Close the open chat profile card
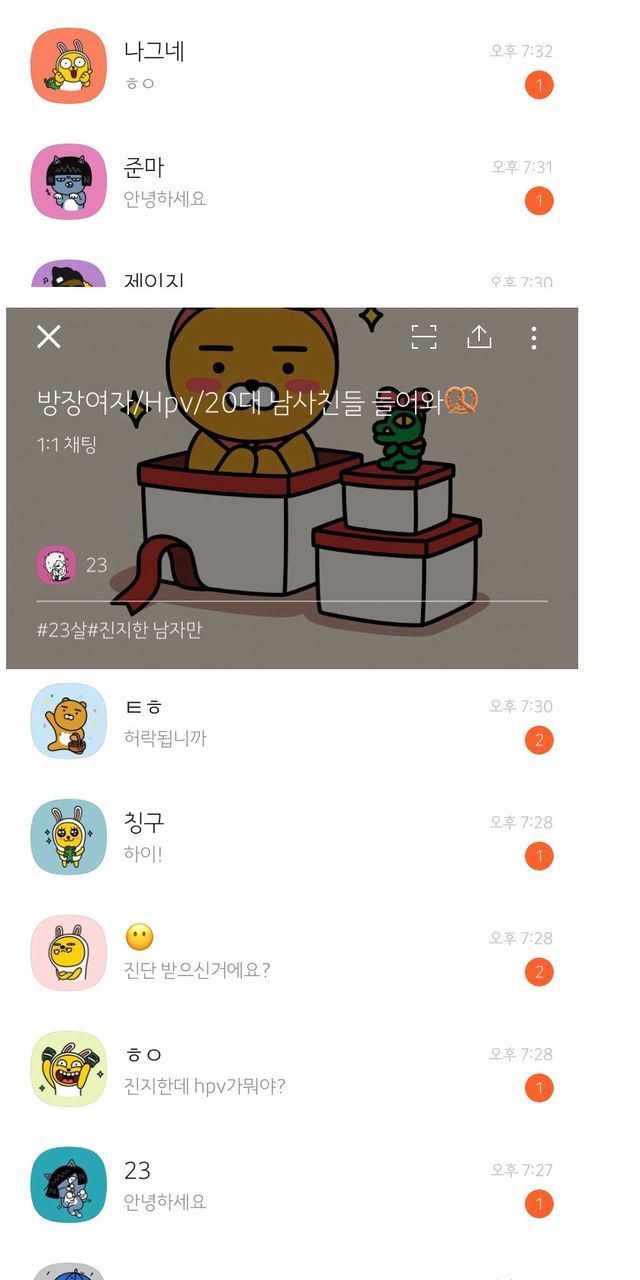The width and height of the screenshot is (640, 1280). pyautogui.click(x=49, y=337)
